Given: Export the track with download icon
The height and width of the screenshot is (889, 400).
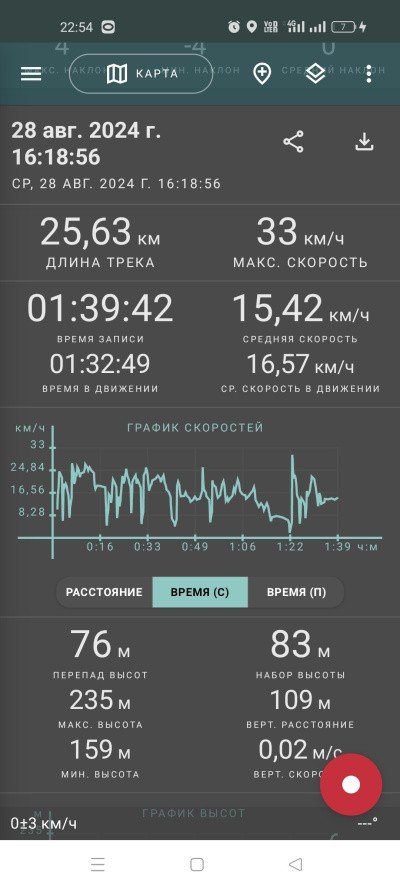Looking at the screenshot, I should pyautogui.click(x=364, y=142).
